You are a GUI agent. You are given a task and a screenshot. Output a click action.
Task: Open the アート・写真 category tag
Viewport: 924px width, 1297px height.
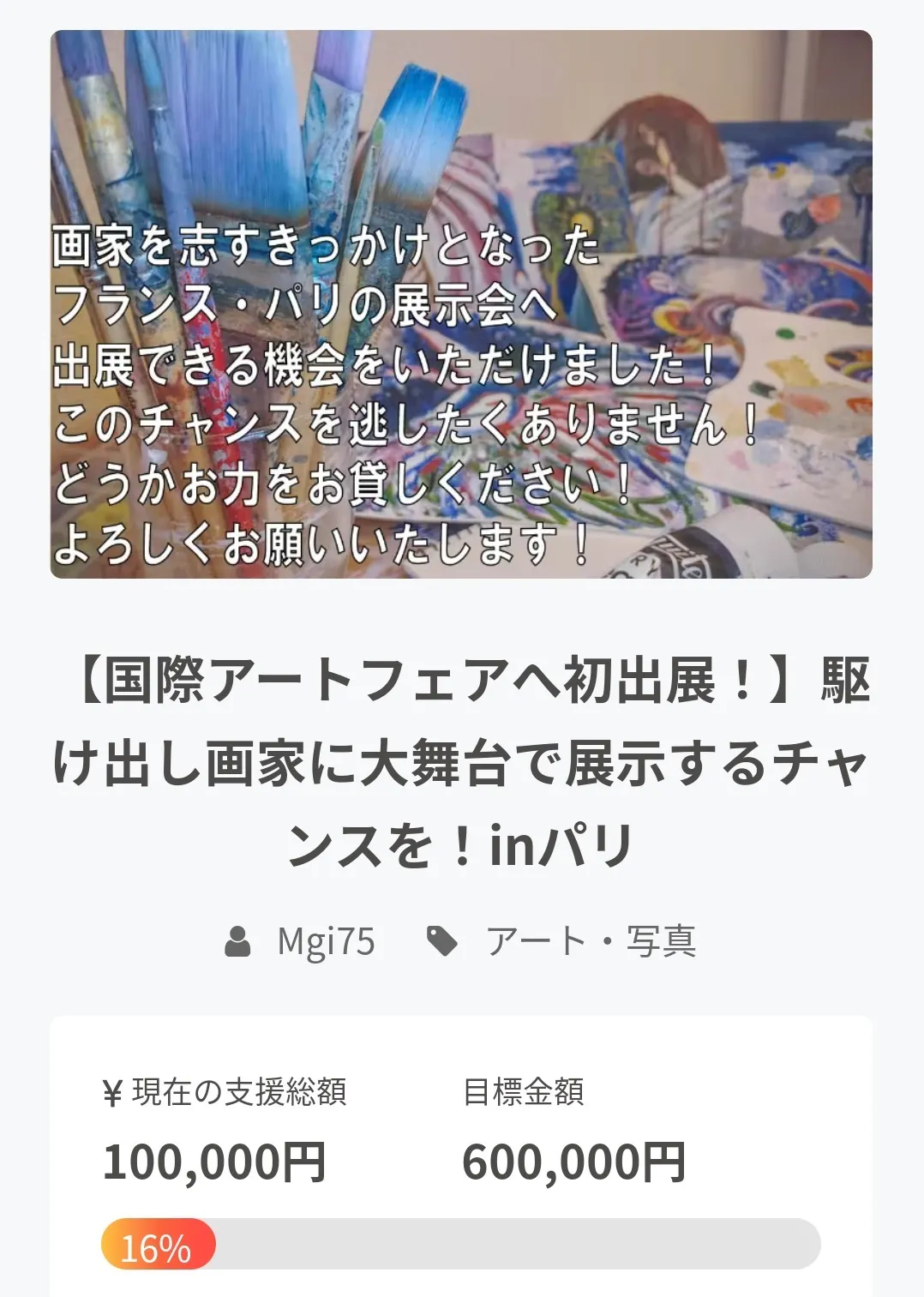(x=590, y=941)
